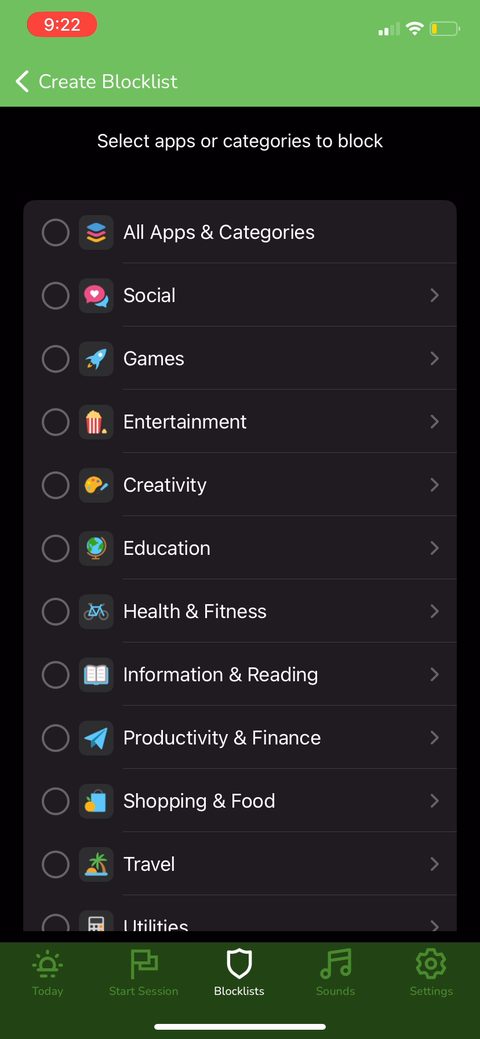This screenshot has height=1039, width=480.
Task: Open the Settings tab
Action: point(431,972)
